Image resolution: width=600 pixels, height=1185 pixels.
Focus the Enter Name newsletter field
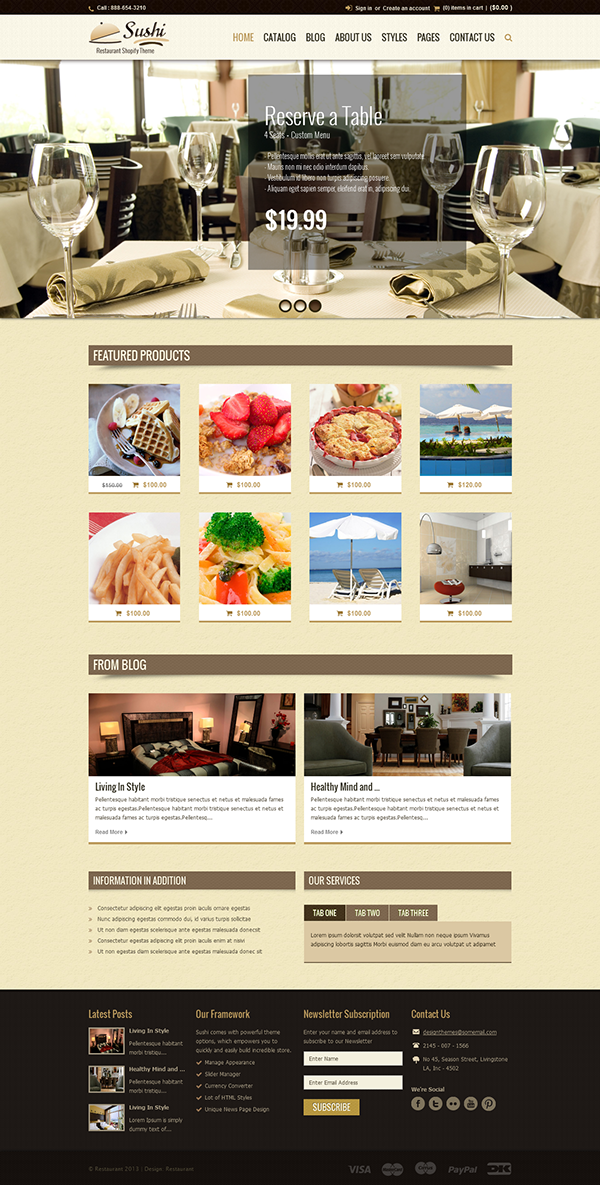(353, 1059)
